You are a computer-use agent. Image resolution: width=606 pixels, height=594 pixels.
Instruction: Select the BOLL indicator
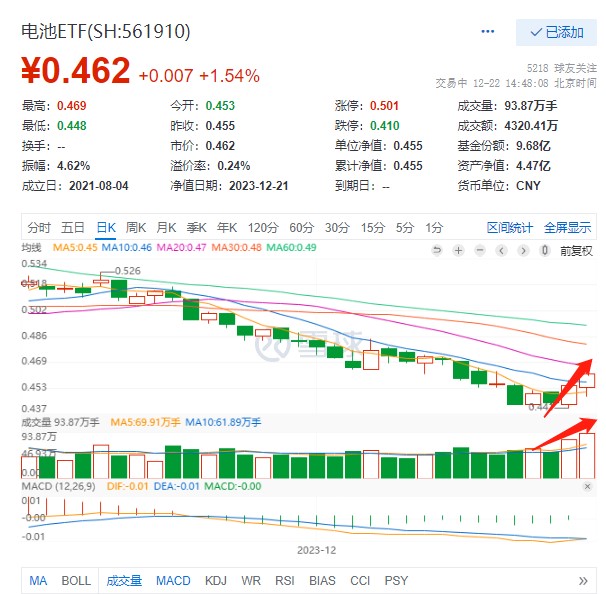tap(76, 580)
